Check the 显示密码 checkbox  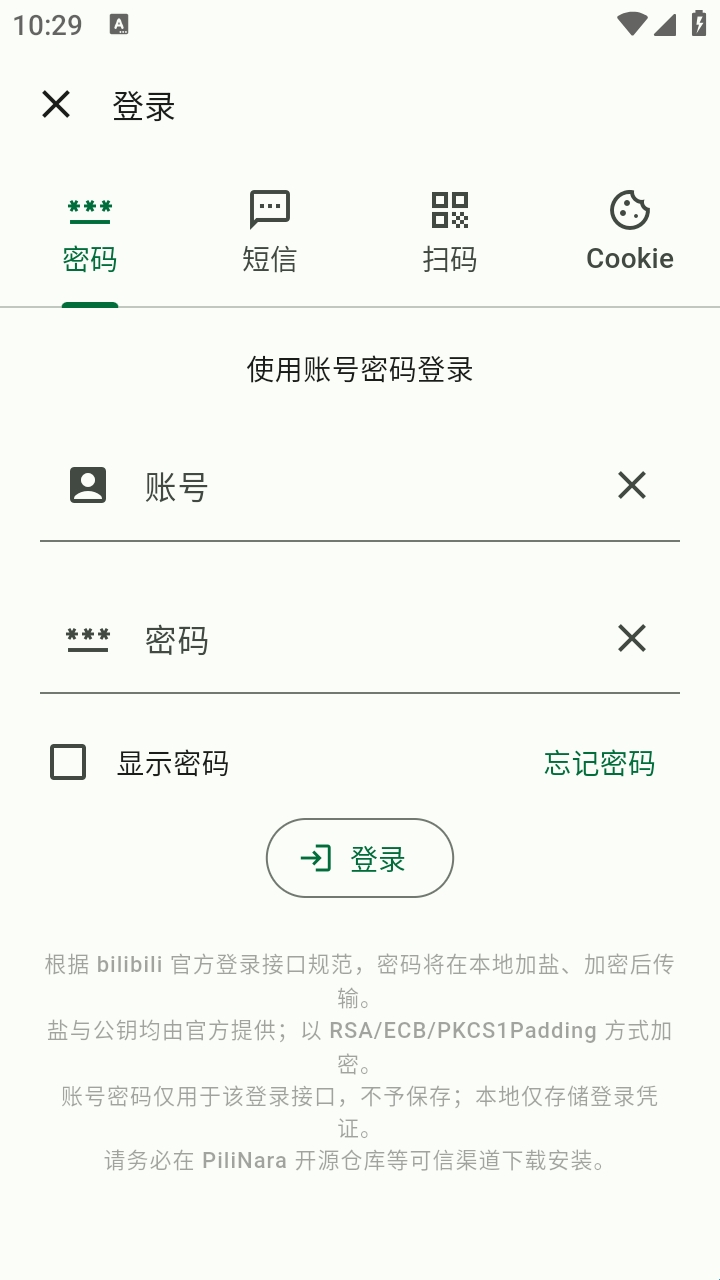pyautogui.click(x=68, y=763)
